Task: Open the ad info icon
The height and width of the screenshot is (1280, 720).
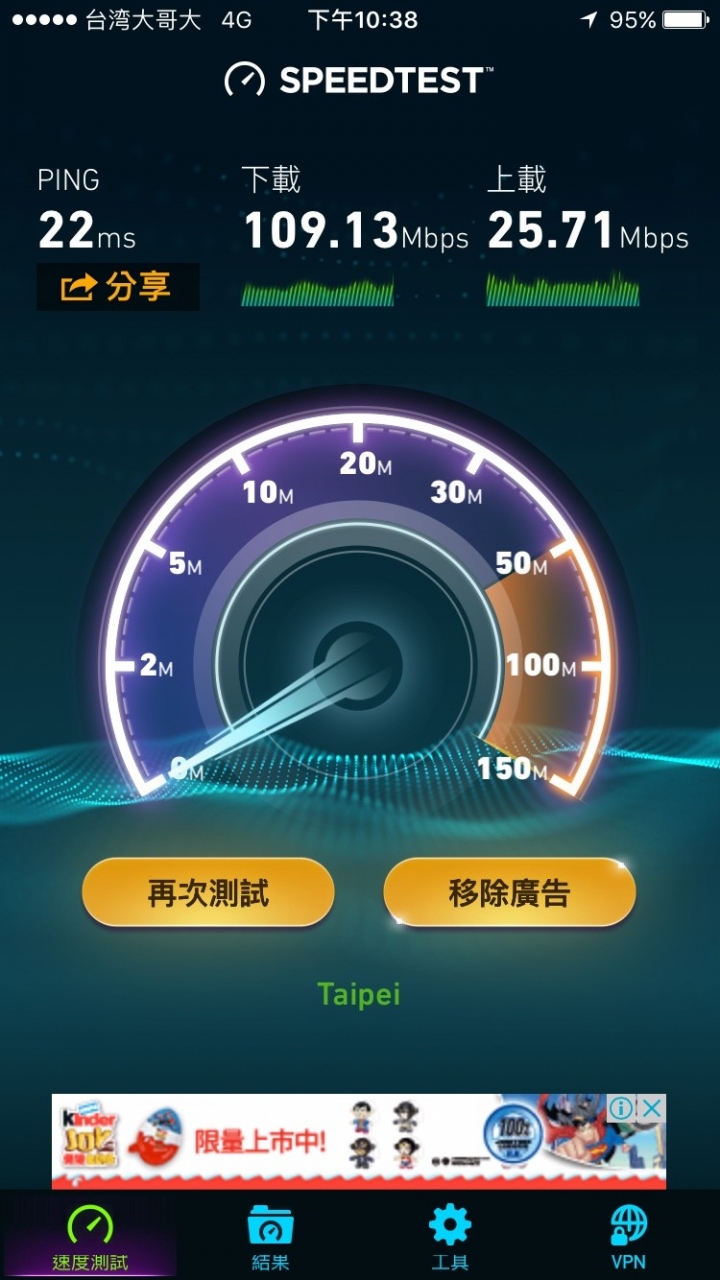Action: tap(622, 1108)
